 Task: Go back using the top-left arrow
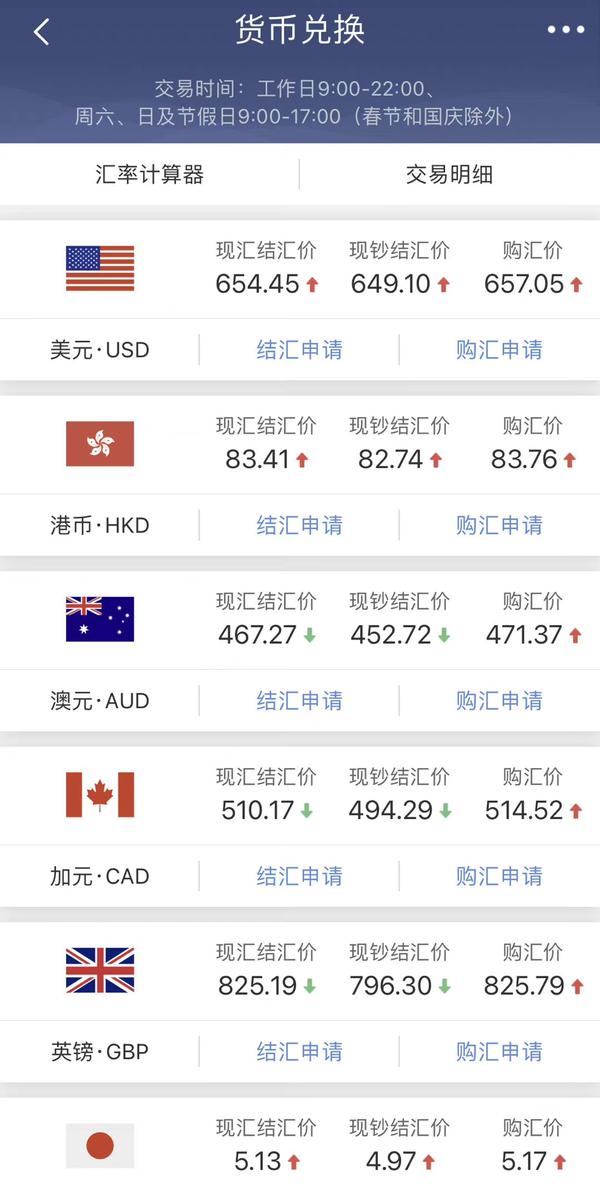click(42, 31)
